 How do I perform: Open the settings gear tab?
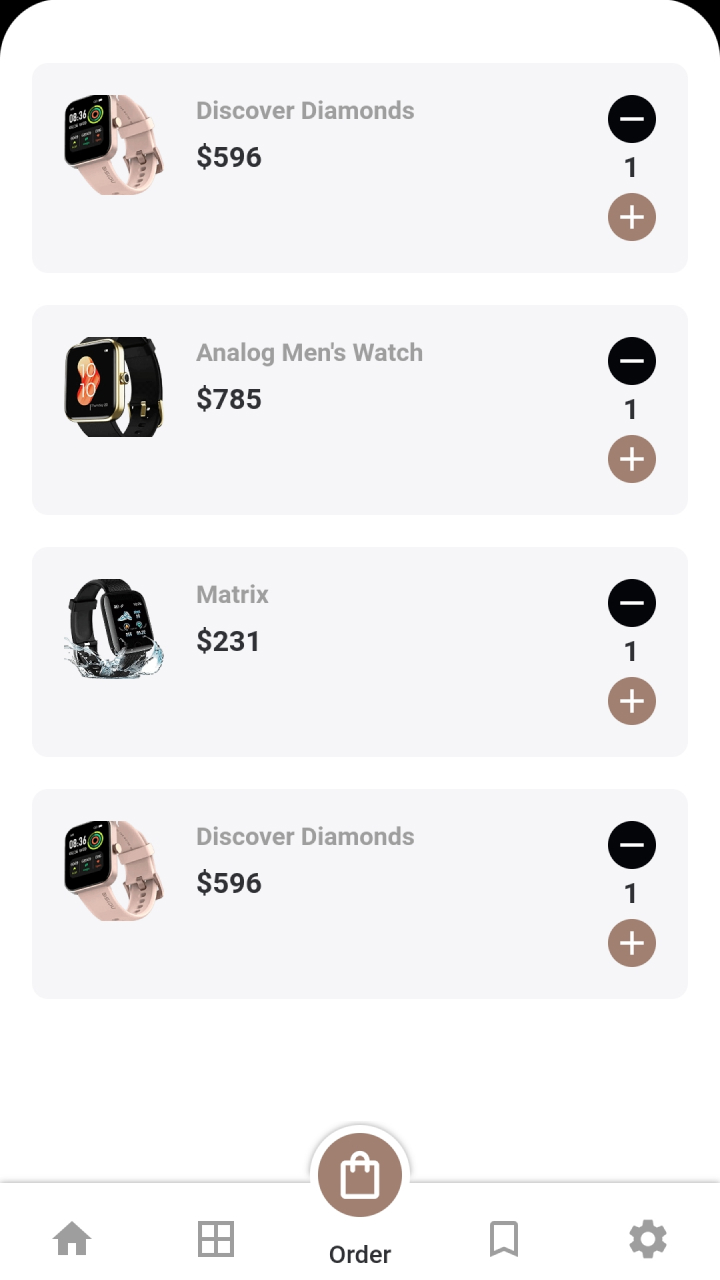click(x=648, y=1239)
